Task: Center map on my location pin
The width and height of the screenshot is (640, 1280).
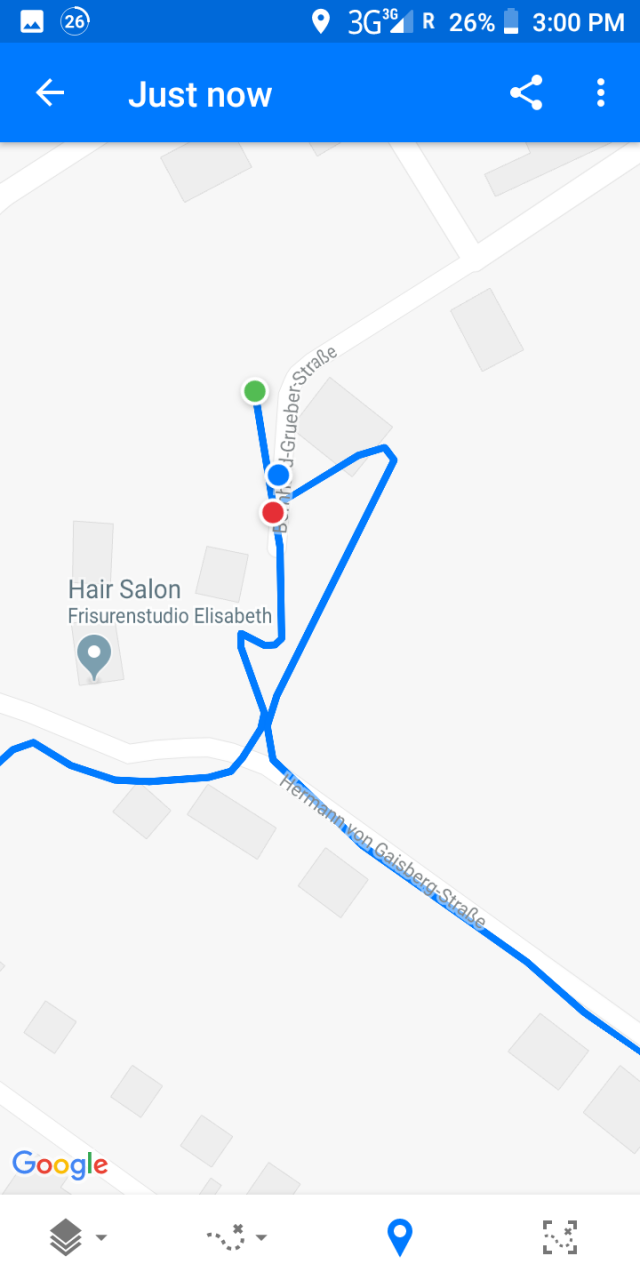Action: tap(399, 1238)
